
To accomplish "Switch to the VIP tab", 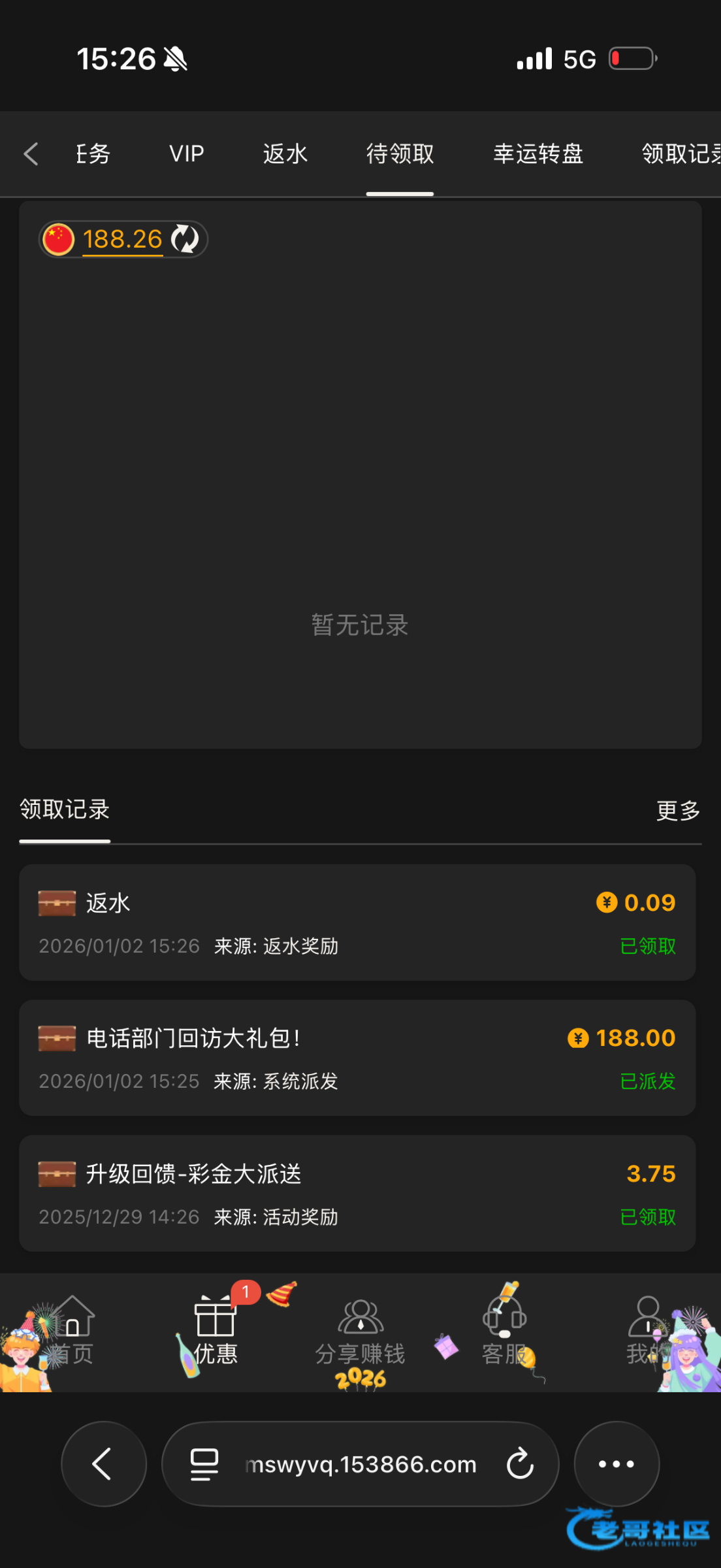I will point(187,154).
